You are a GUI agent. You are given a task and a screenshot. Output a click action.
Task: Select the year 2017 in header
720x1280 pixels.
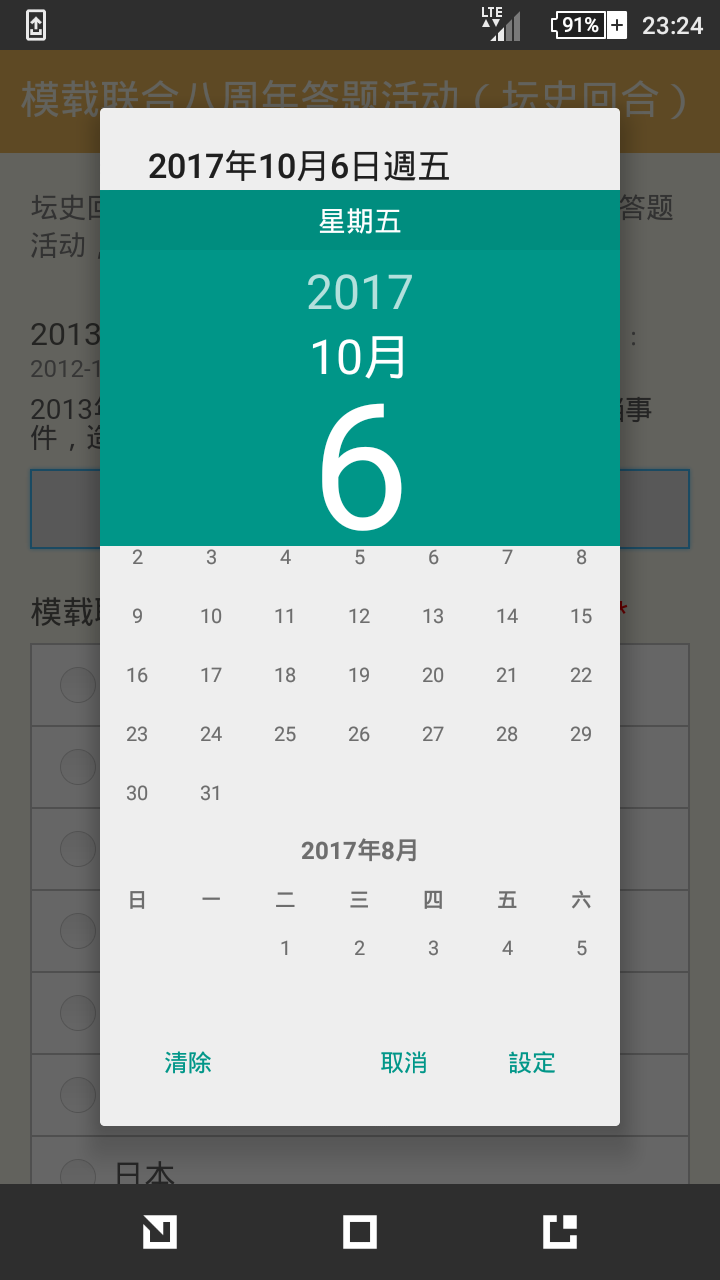359,292
